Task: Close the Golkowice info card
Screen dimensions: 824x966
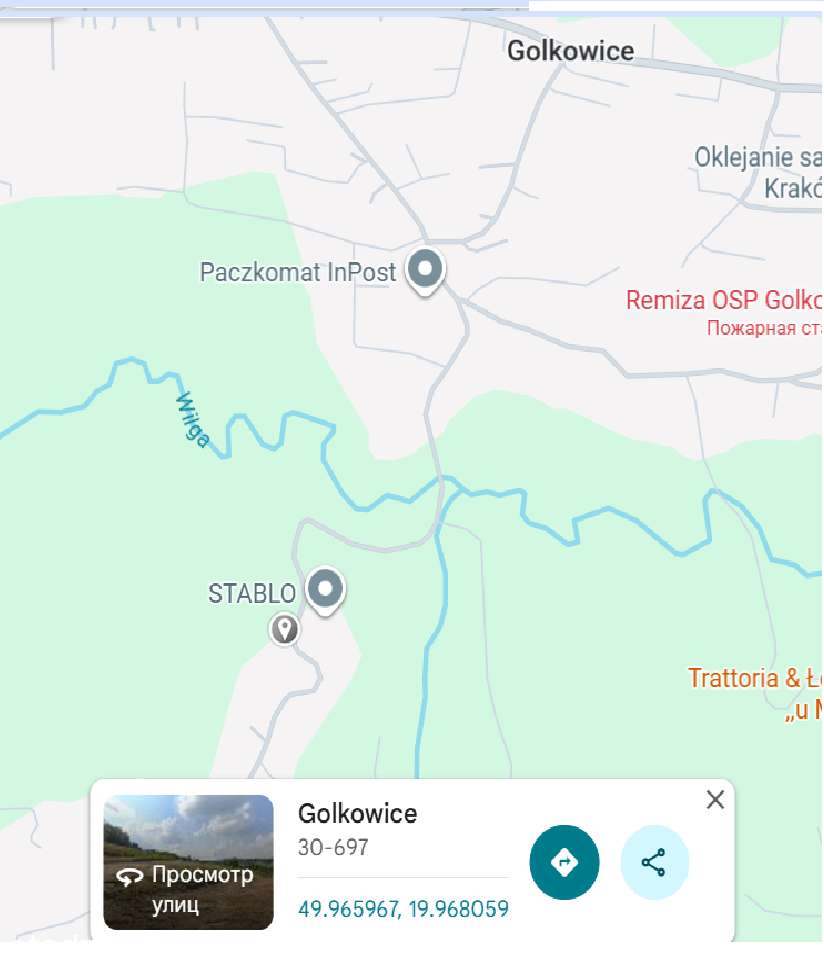Action: tap(715, 799)
